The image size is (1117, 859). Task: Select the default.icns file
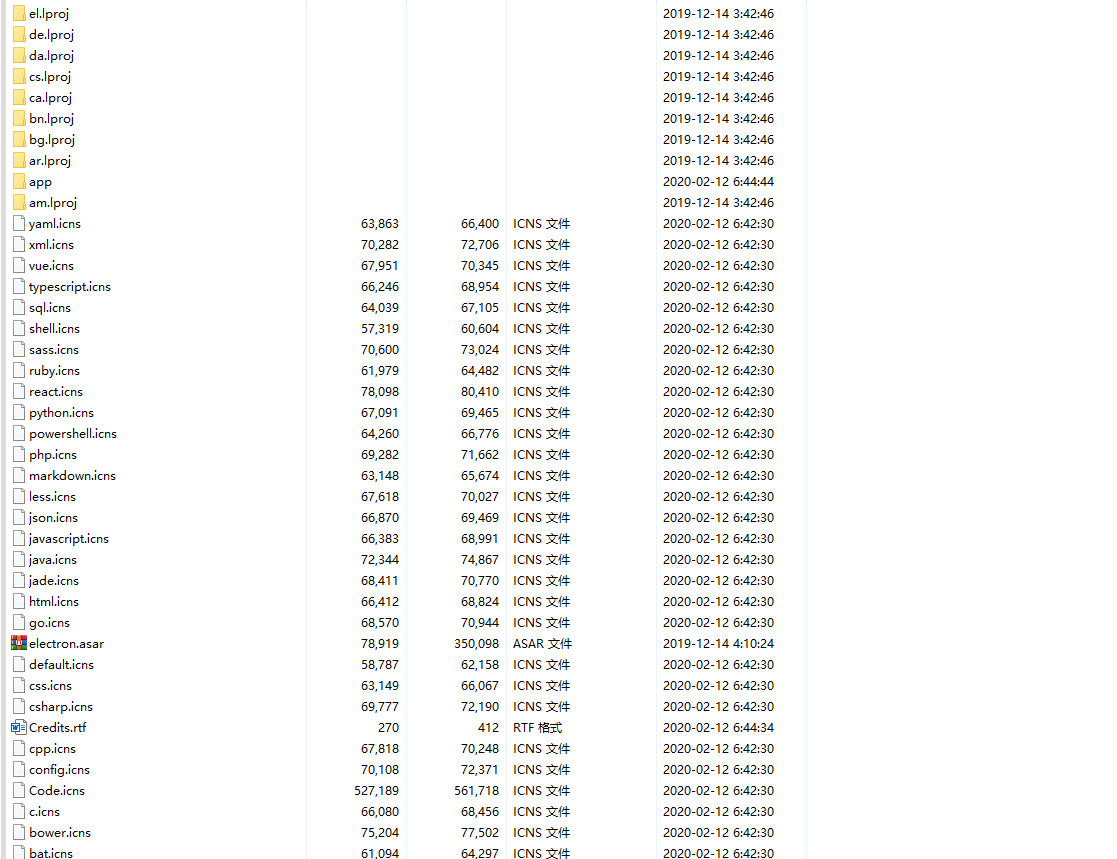(x=61, y=665)
